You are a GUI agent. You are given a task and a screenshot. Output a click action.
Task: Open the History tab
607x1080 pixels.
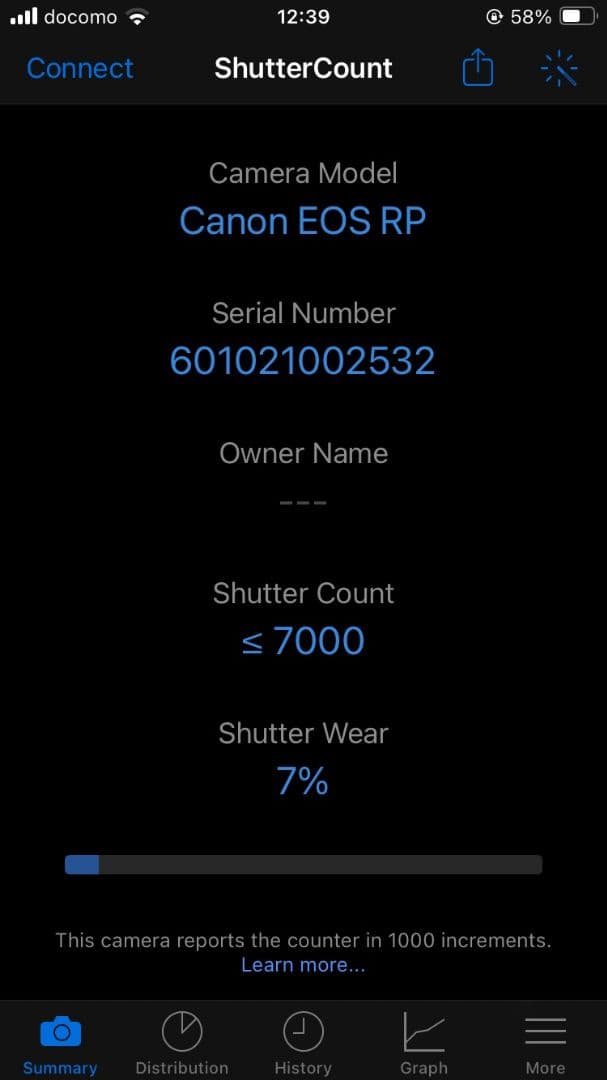tap(303, 1042)
